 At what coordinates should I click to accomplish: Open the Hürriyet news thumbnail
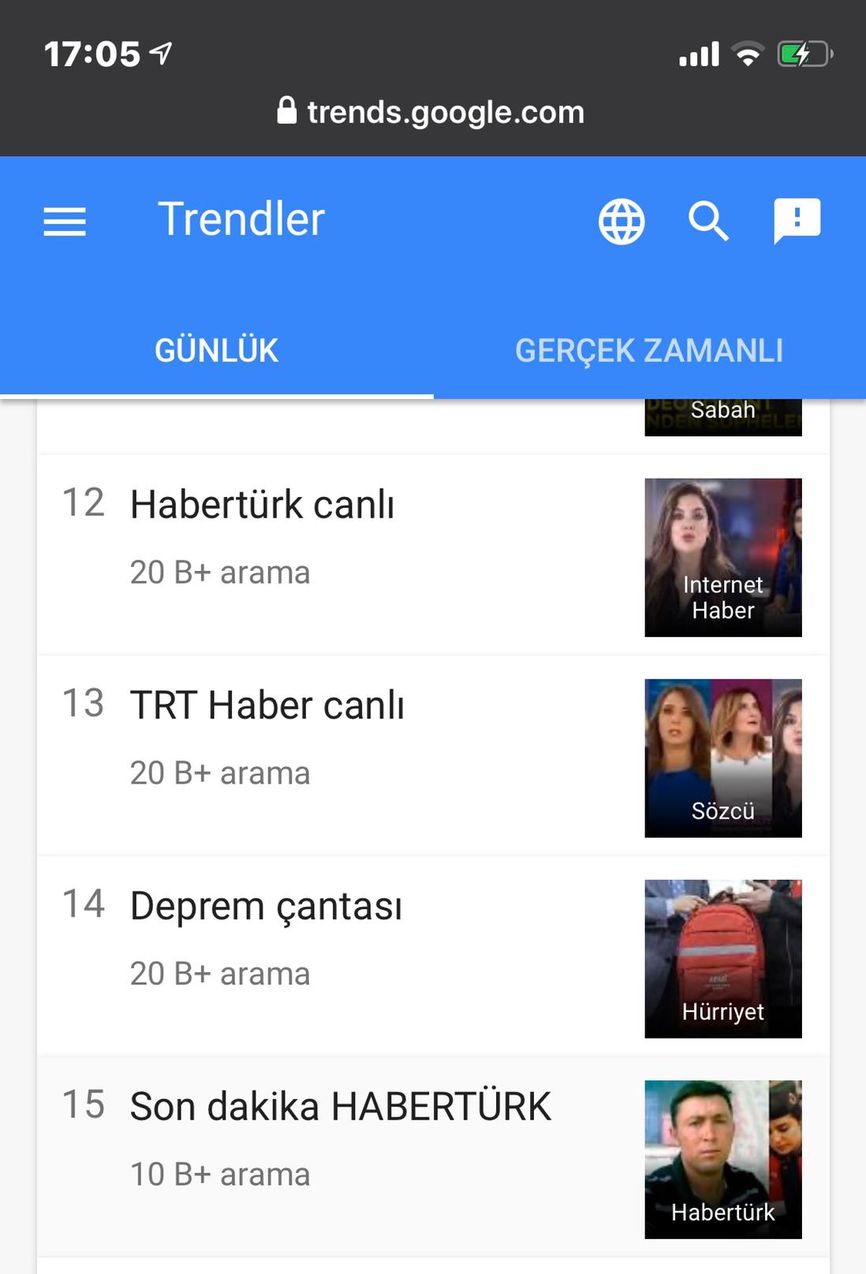pos(723,958)
